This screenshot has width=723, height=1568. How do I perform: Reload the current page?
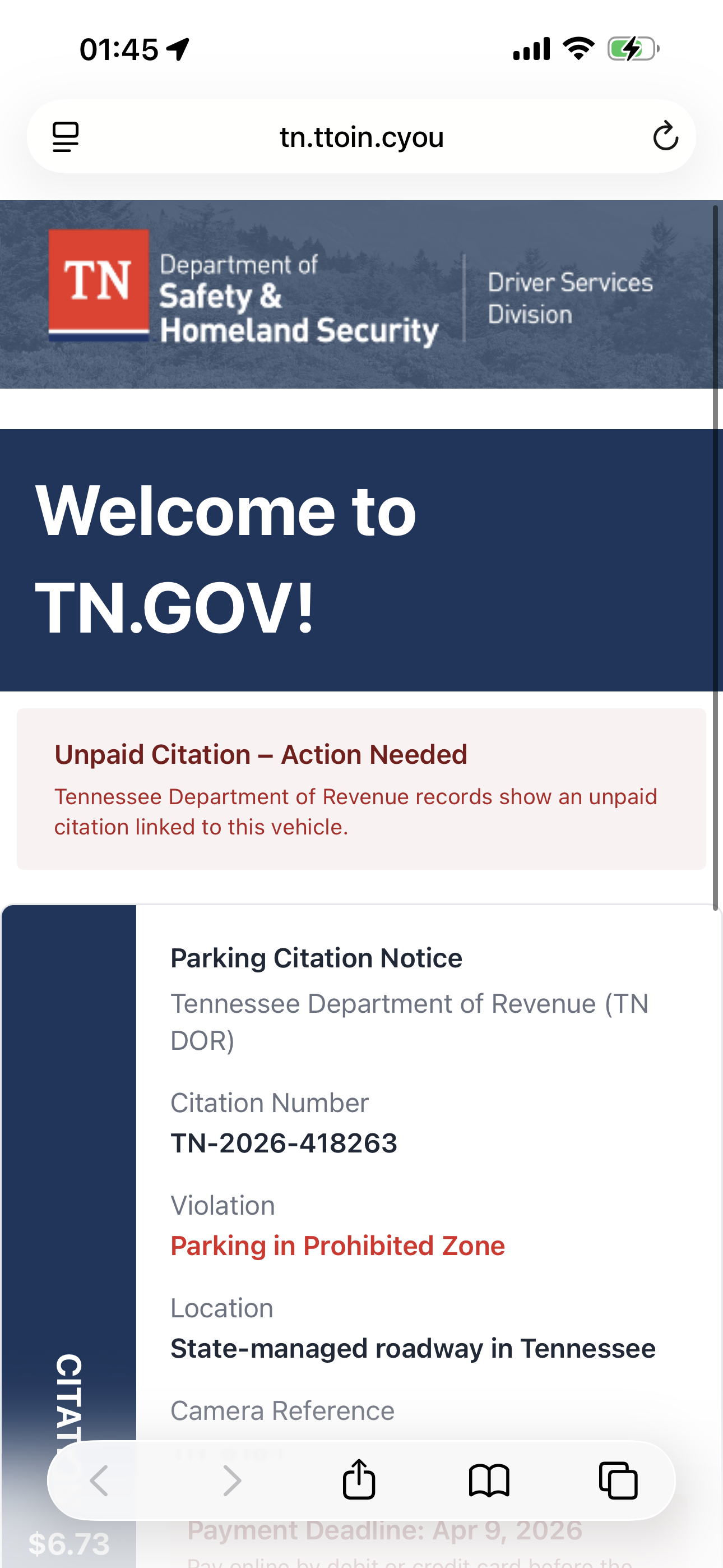tap(665, 136)
